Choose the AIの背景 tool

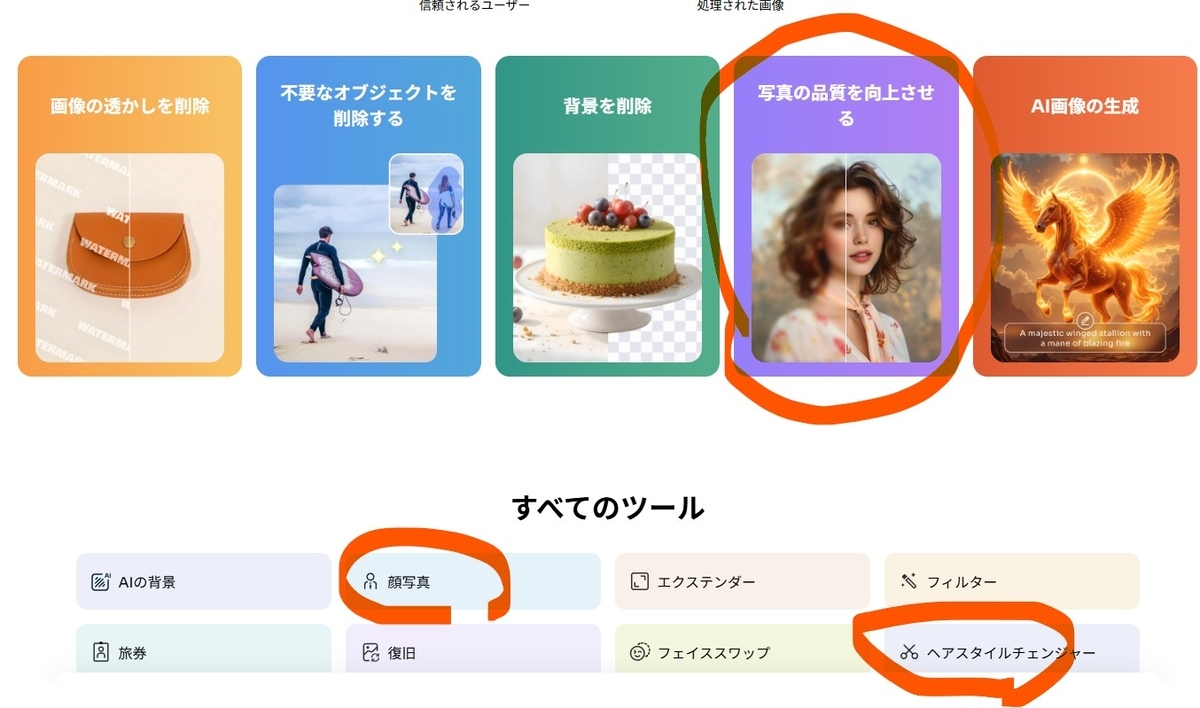pyautogui.click(x=203, y=581)
